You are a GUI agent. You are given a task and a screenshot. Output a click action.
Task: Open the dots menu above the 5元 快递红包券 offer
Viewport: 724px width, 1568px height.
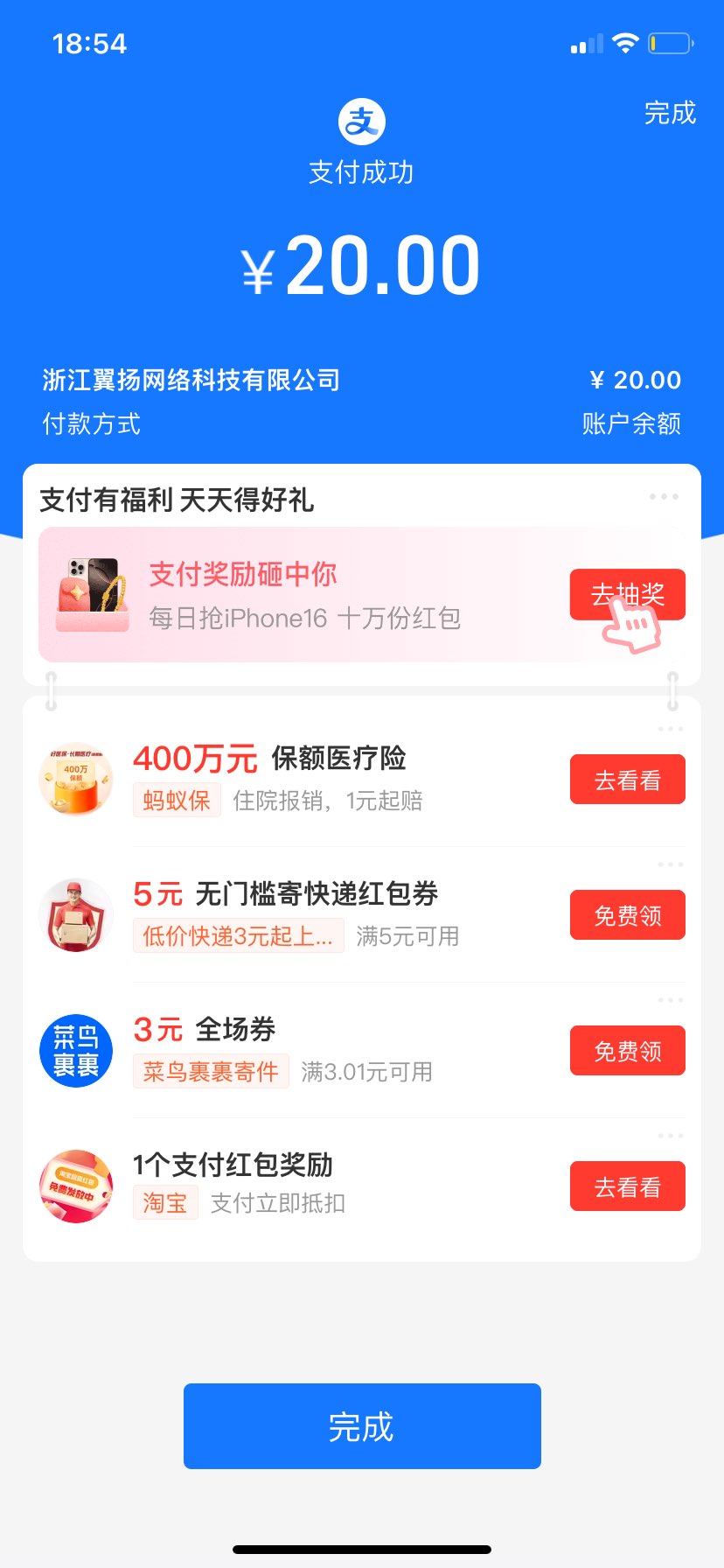tap(670, 864)
